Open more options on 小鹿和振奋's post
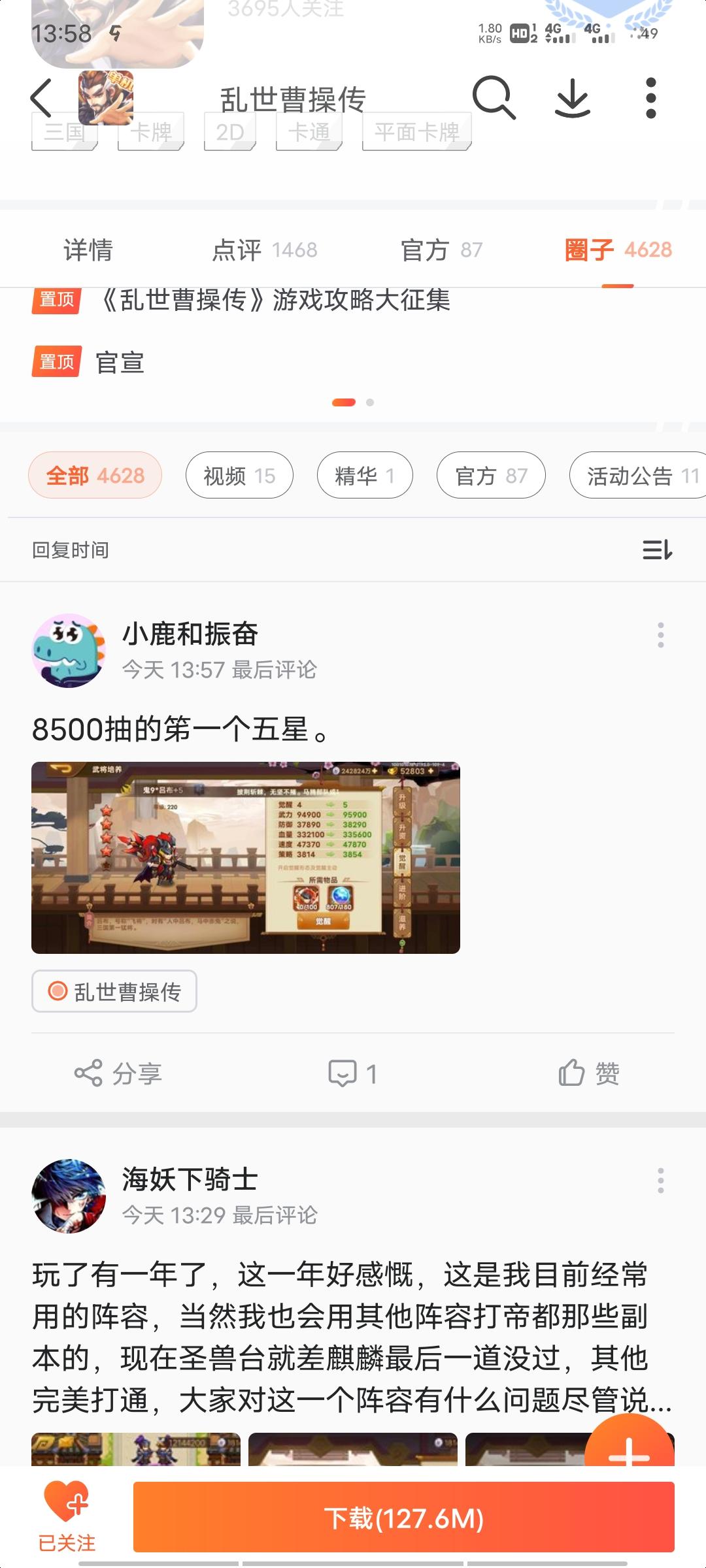706x1568 pixels. 661,635
